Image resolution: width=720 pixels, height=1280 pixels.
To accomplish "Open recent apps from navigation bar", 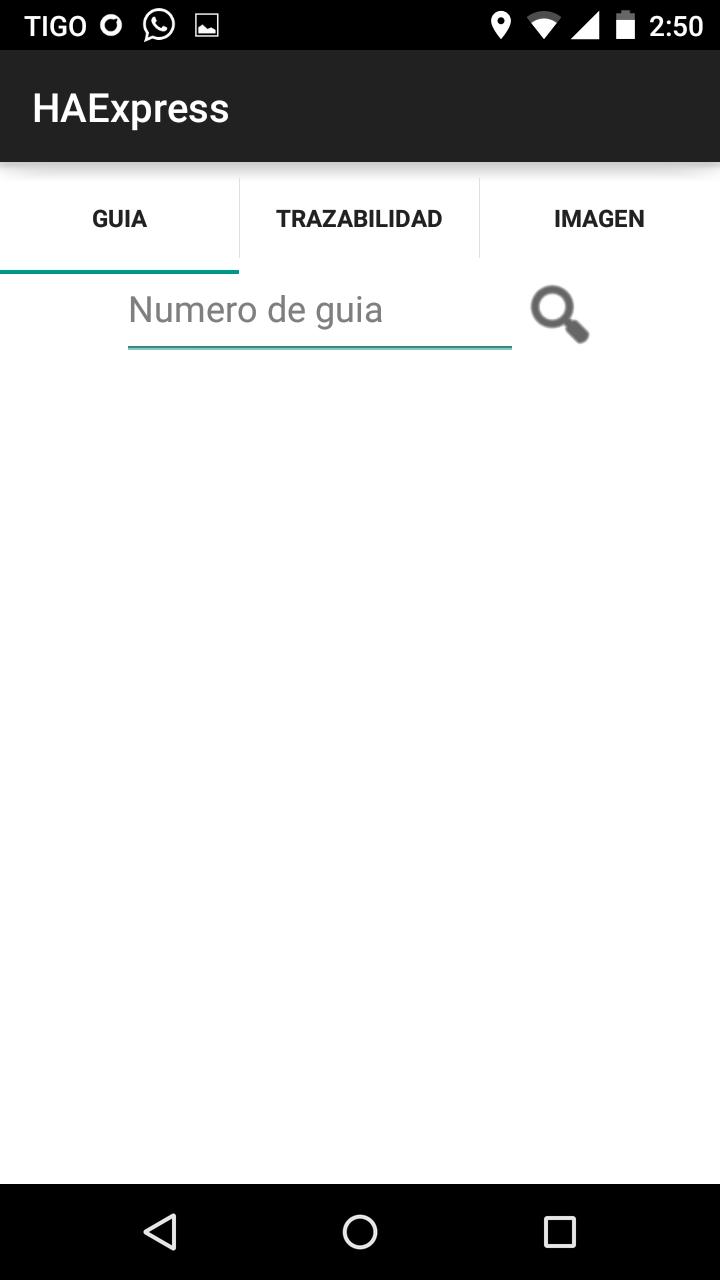I will pos(559,1231).
